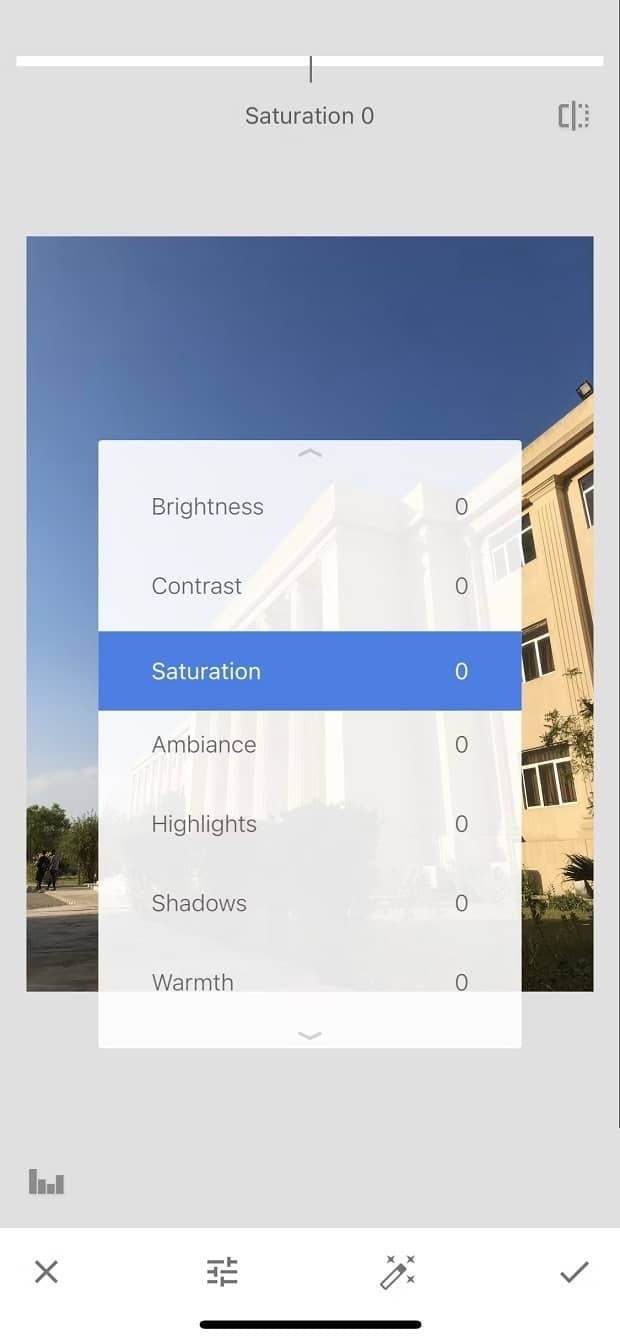Open the compare before/after icon
Viewport: 620px width, 1342px height.
coord(573,116)
